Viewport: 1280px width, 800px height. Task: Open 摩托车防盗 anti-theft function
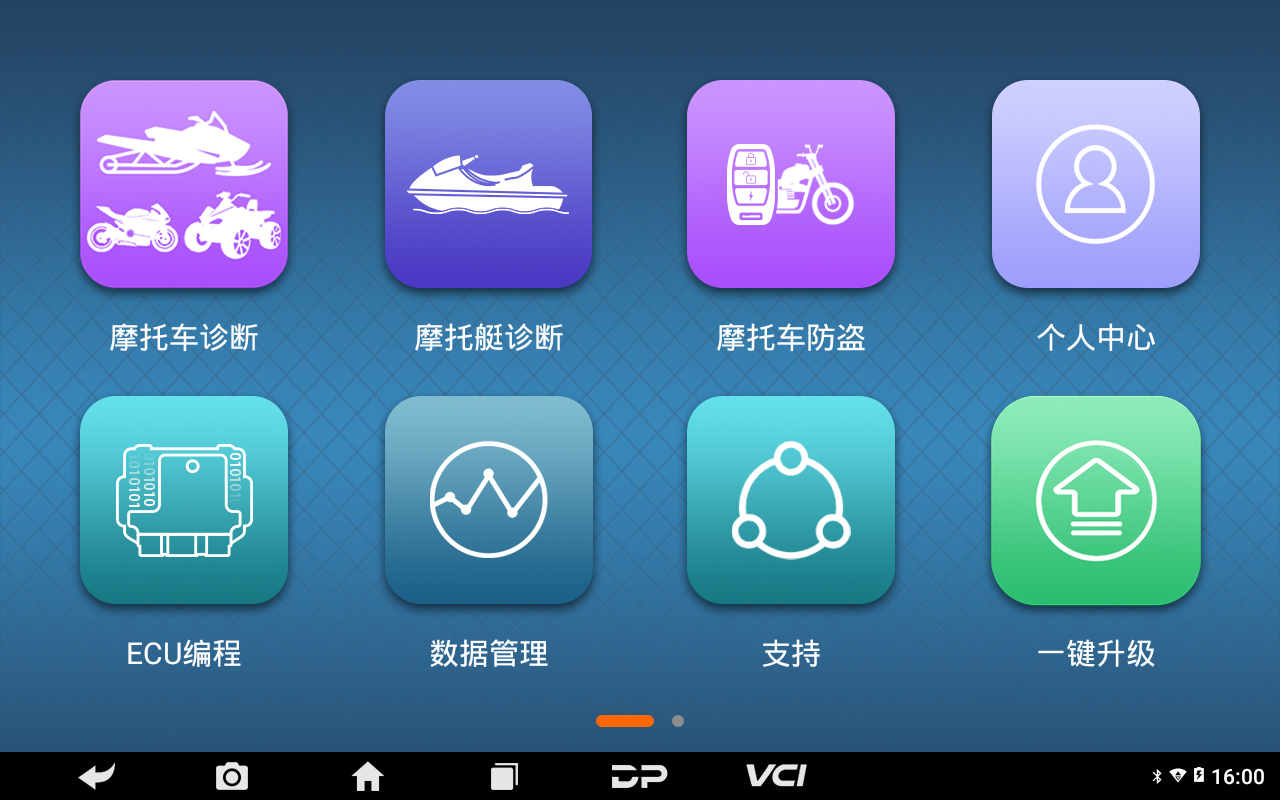790,185
